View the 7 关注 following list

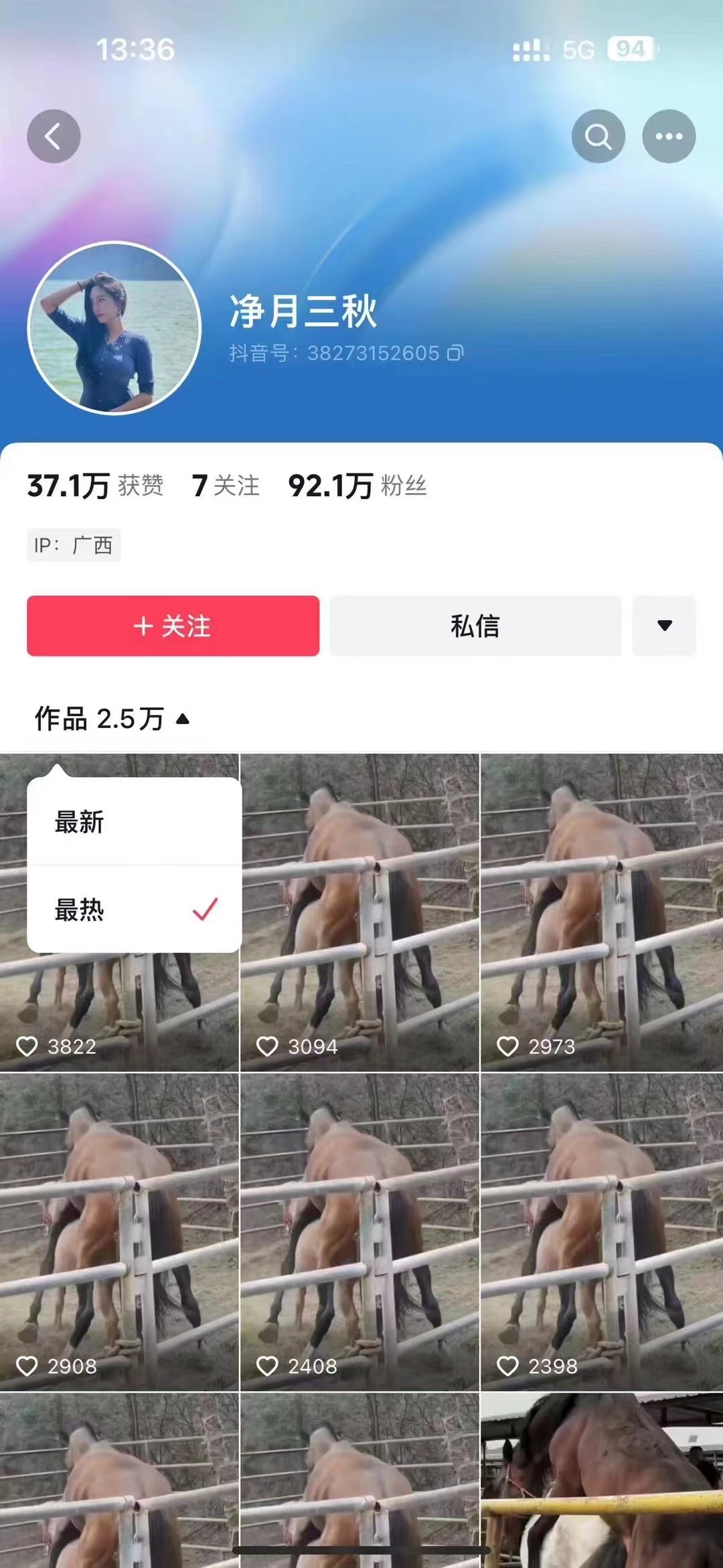(x=225, y=486)
